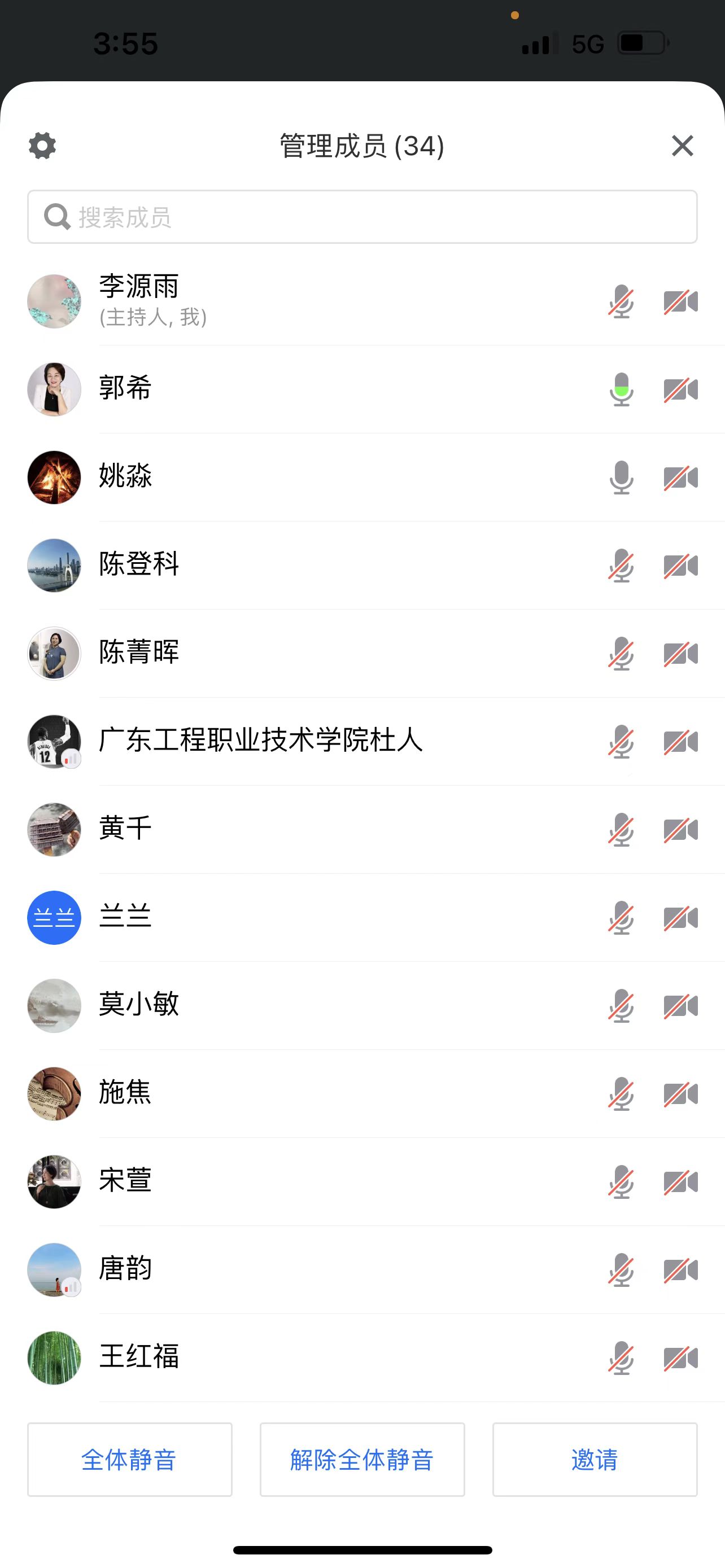Mute 郭希's microphone

click(x=621, y=389)
